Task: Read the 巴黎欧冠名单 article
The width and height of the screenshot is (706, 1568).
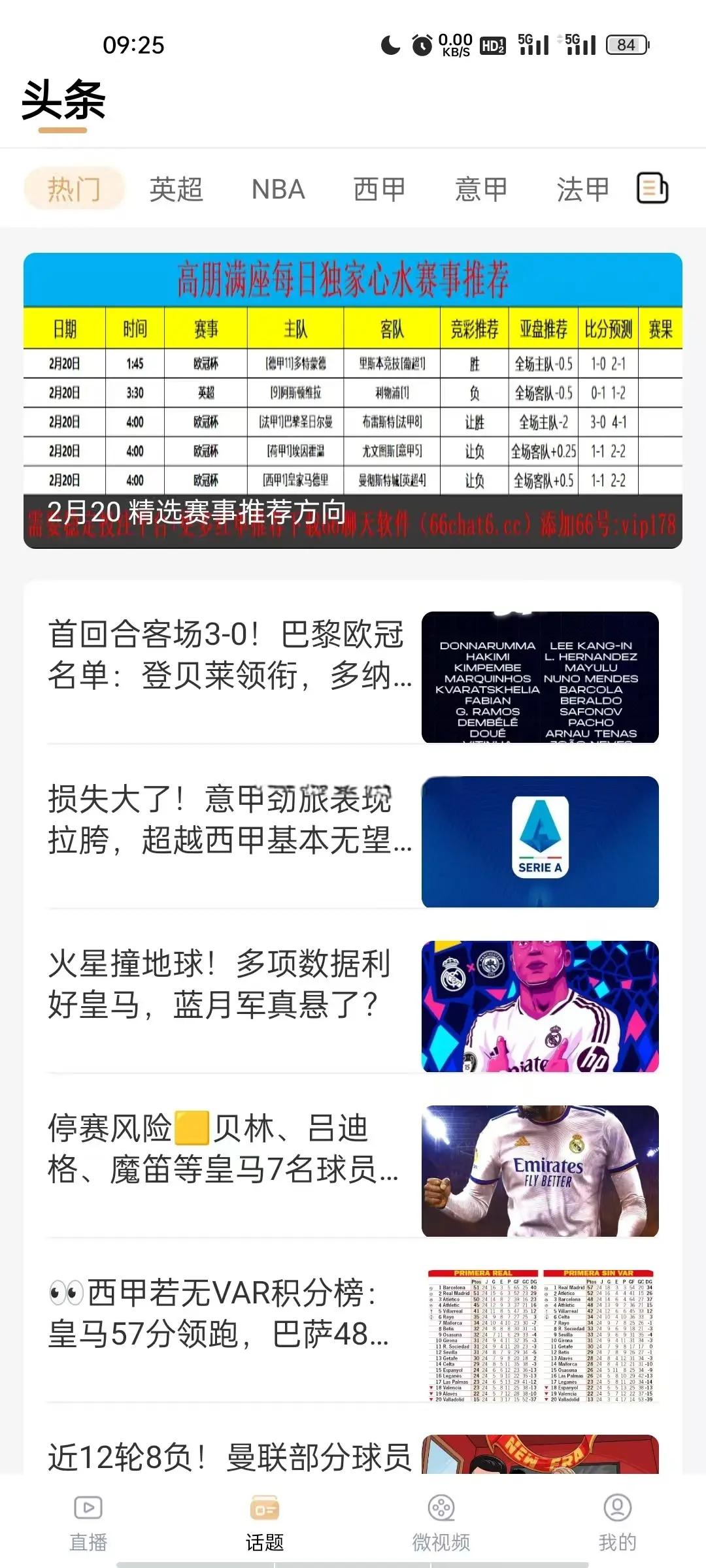Action: pos(229,655)
